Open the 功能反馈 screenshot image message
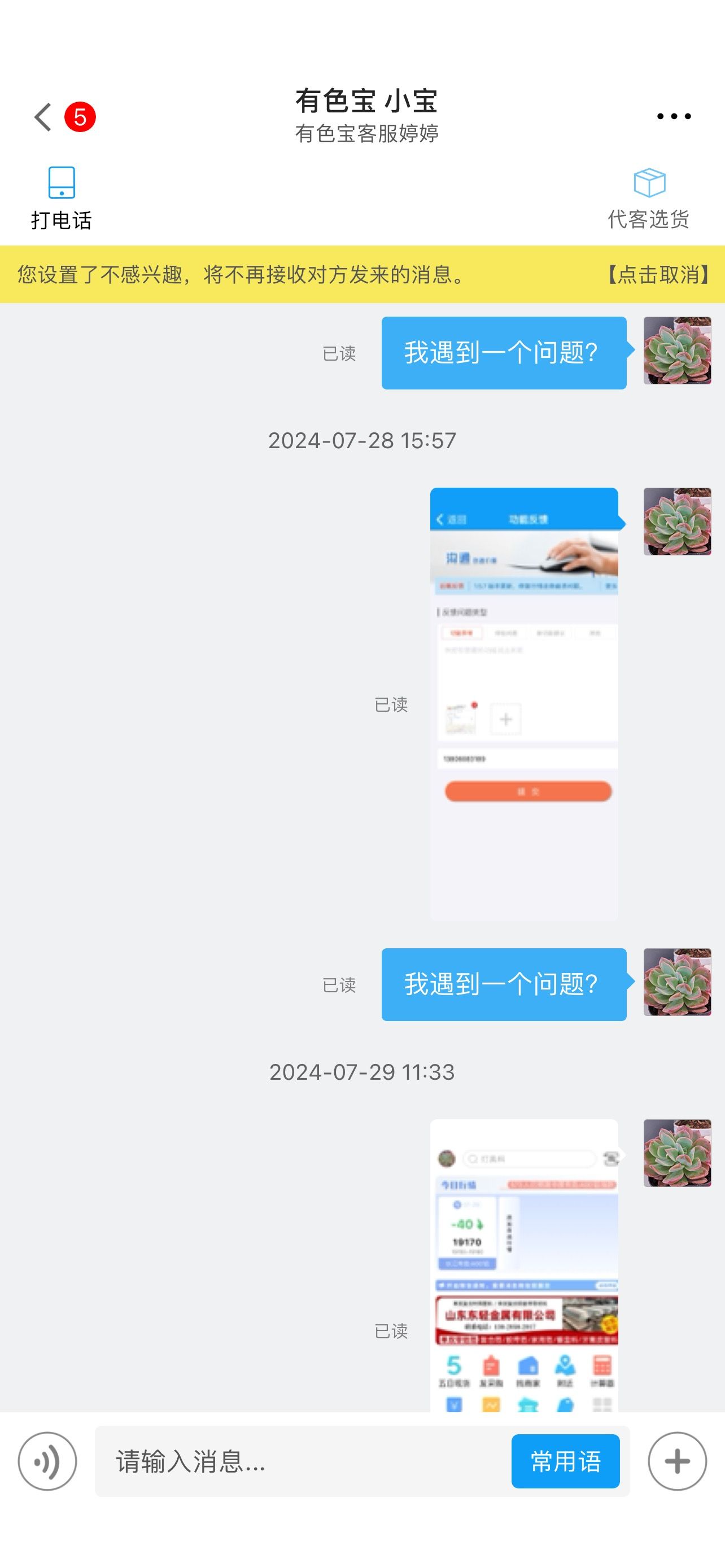Viewport: 725px width, 1568px height. [524, 704]
